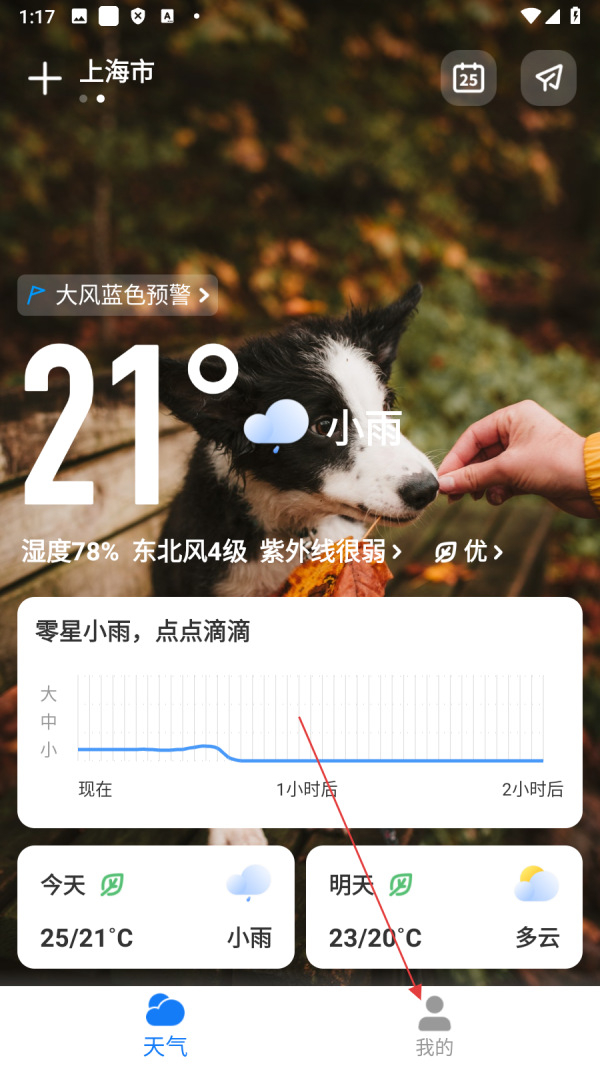Open the calendar icon
The width and height of the screenshot is (600, 1066).
coord(468,78)
